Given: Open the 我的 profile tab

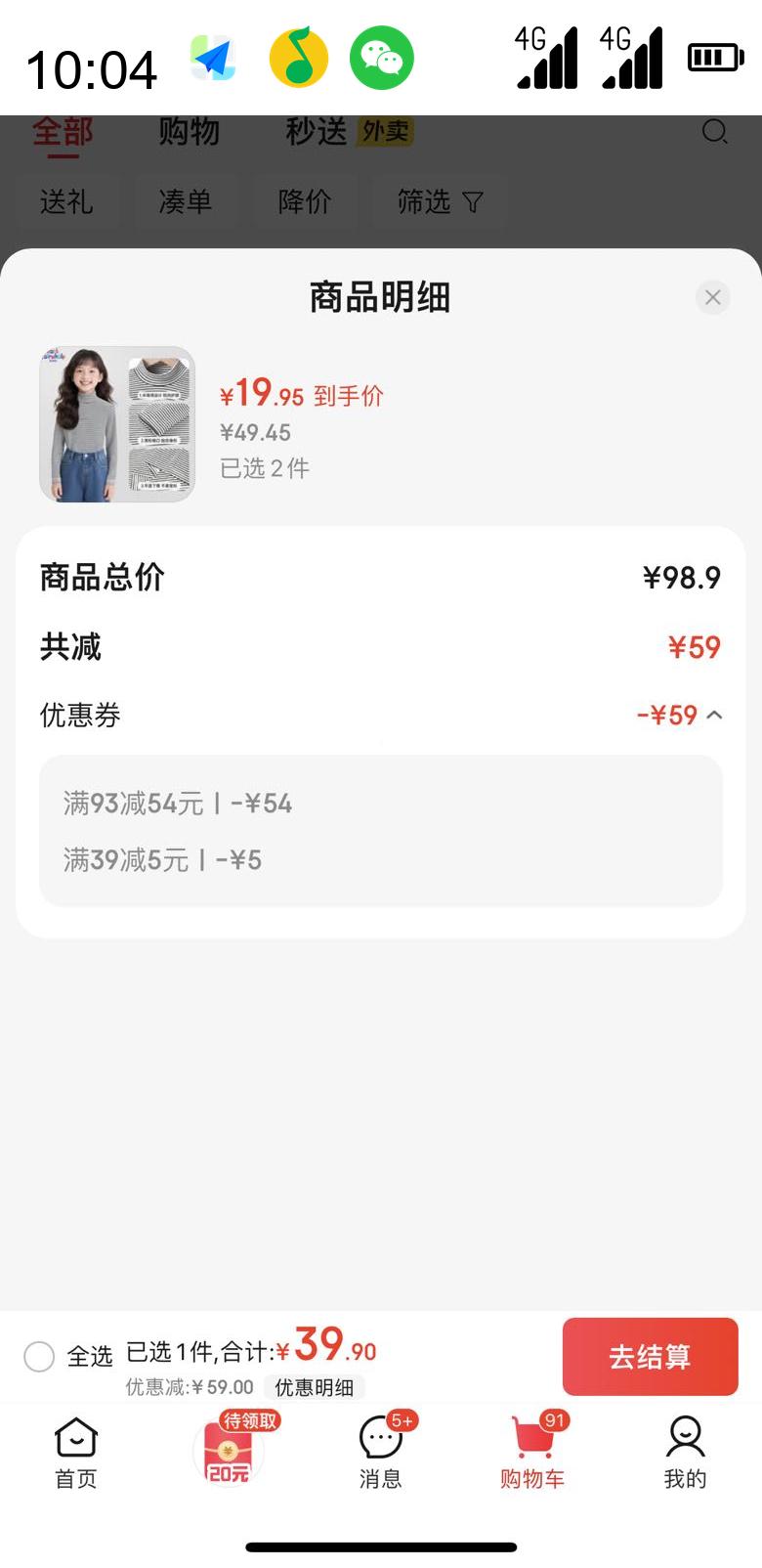Looking at the screenshot, I should [x=685, y=1453].
